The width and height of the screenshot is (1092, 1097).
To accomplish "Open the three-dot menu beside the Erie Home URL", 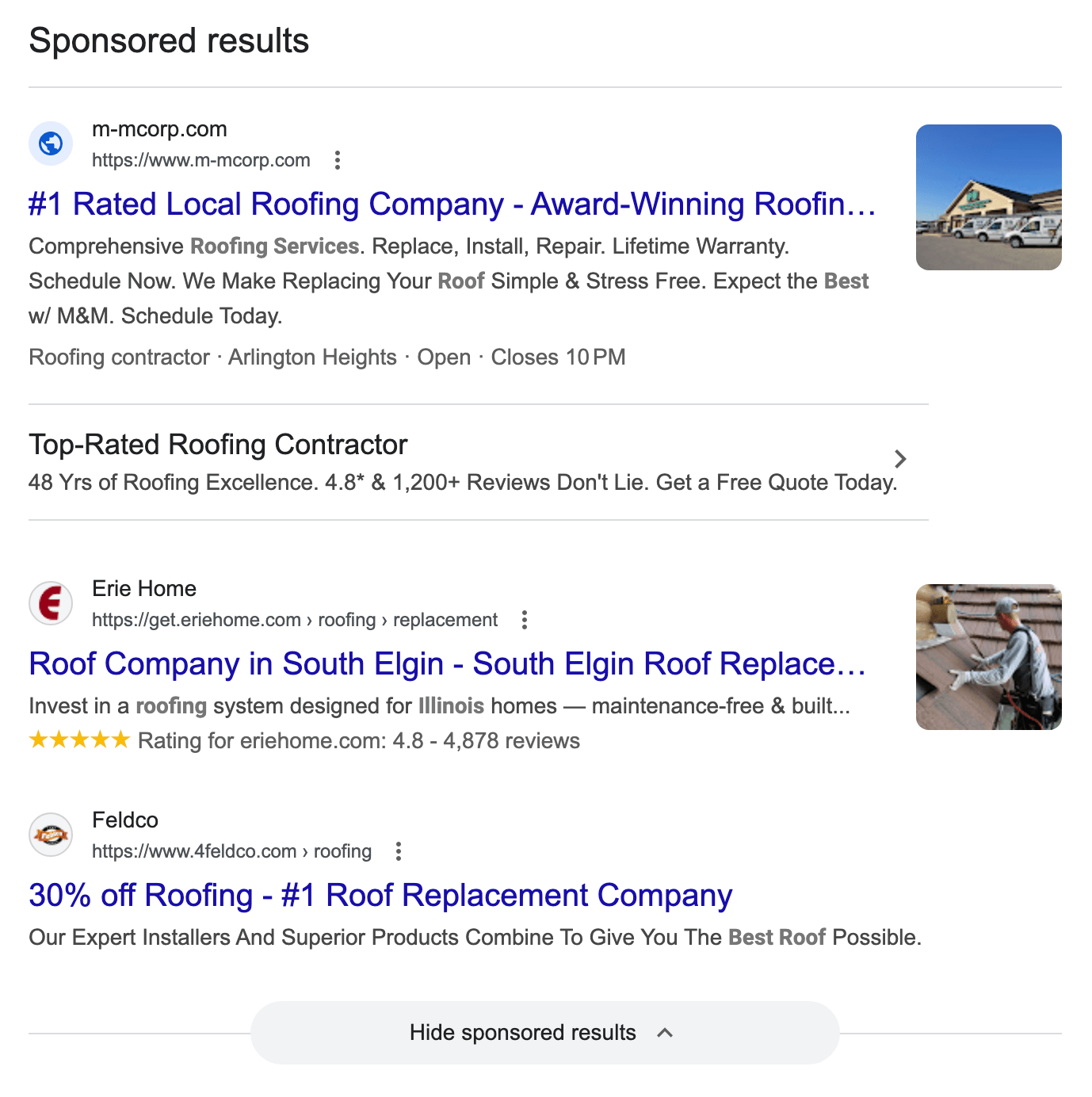I will pyautogui.click(x=525, y=620).
